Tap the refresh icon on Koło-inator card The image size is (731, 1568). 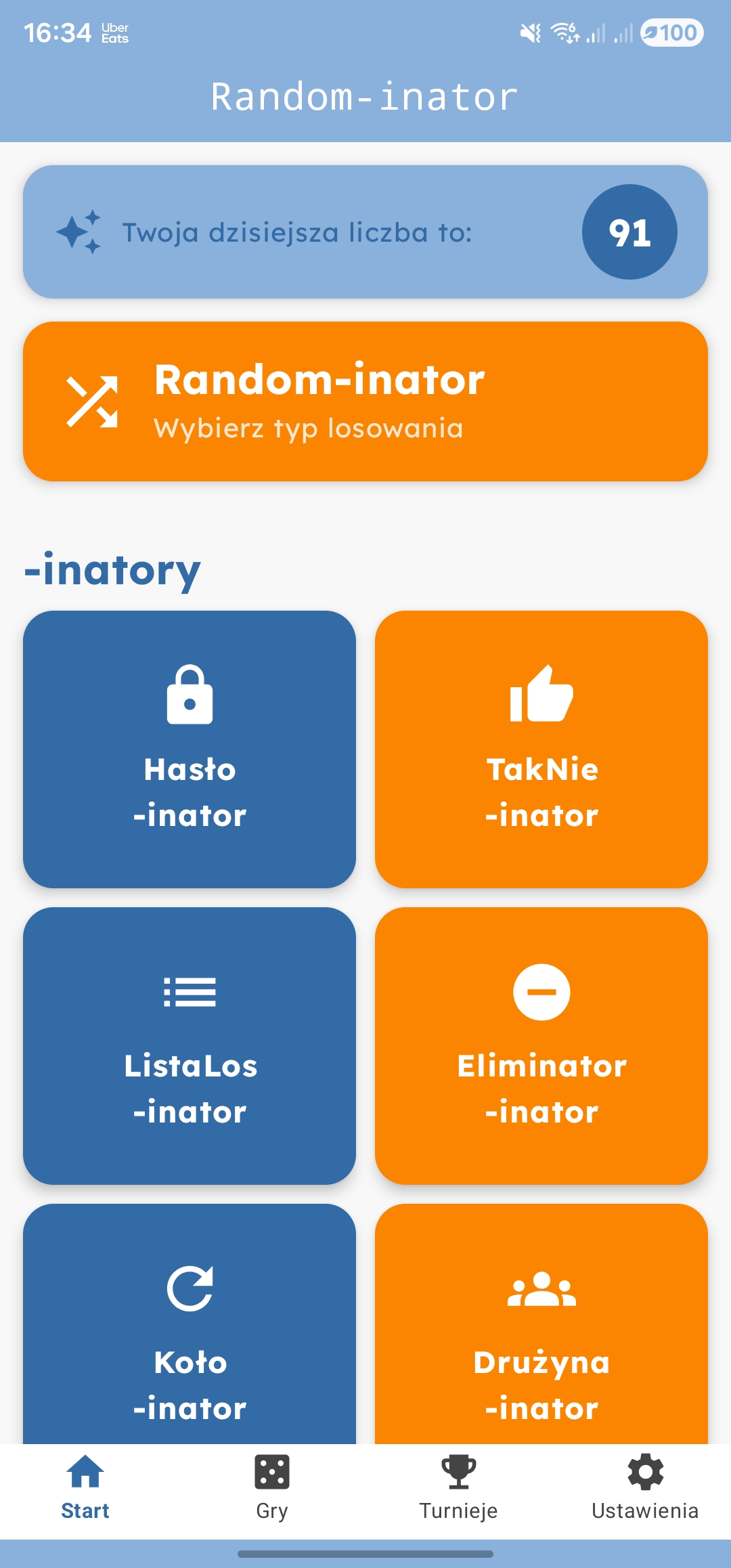coord(190,1287)
